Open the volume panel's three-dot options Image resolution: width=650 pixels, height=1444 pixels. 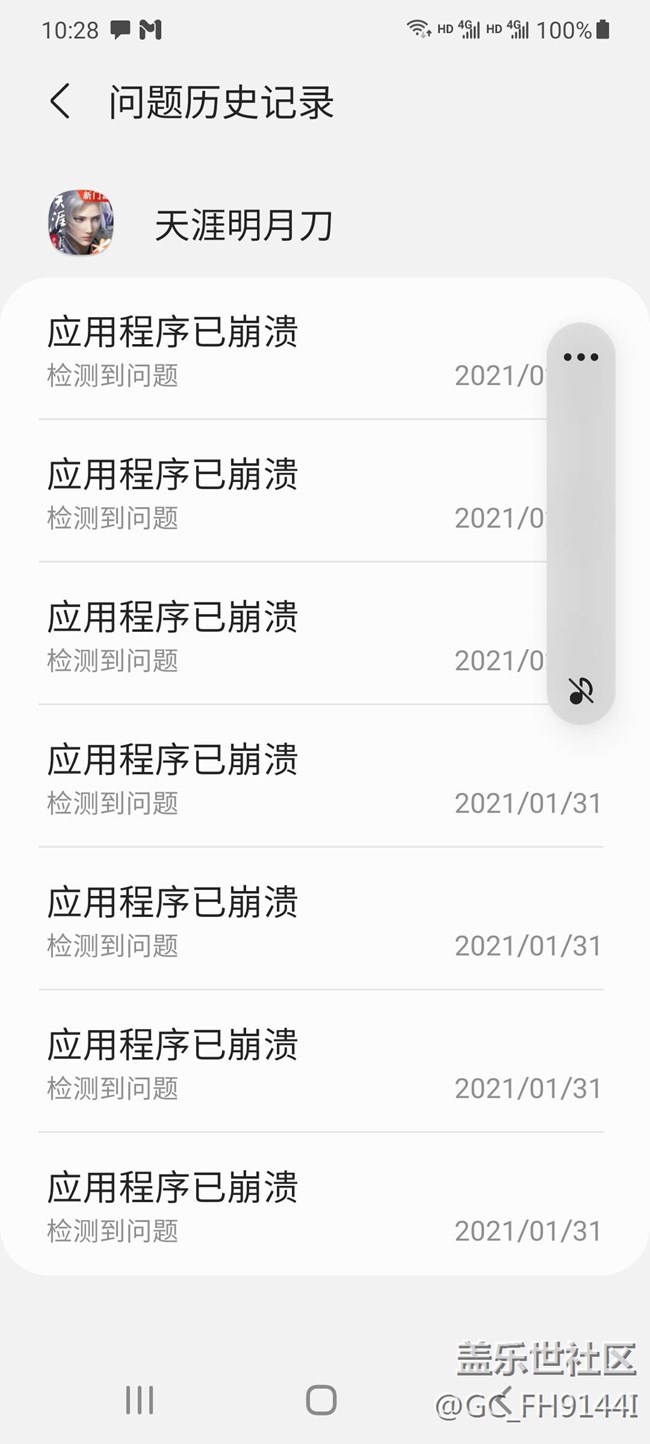click(580, 357)
